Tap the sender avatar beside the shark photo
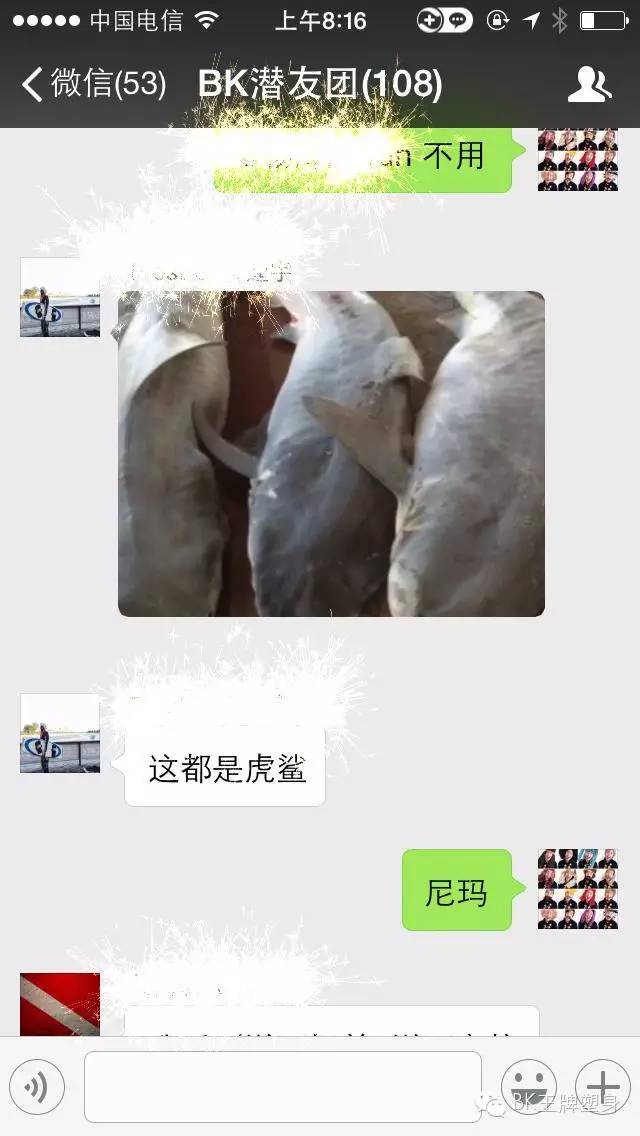Image resolution: width=640 pixels, height=1136 pixels. point(60,297)
